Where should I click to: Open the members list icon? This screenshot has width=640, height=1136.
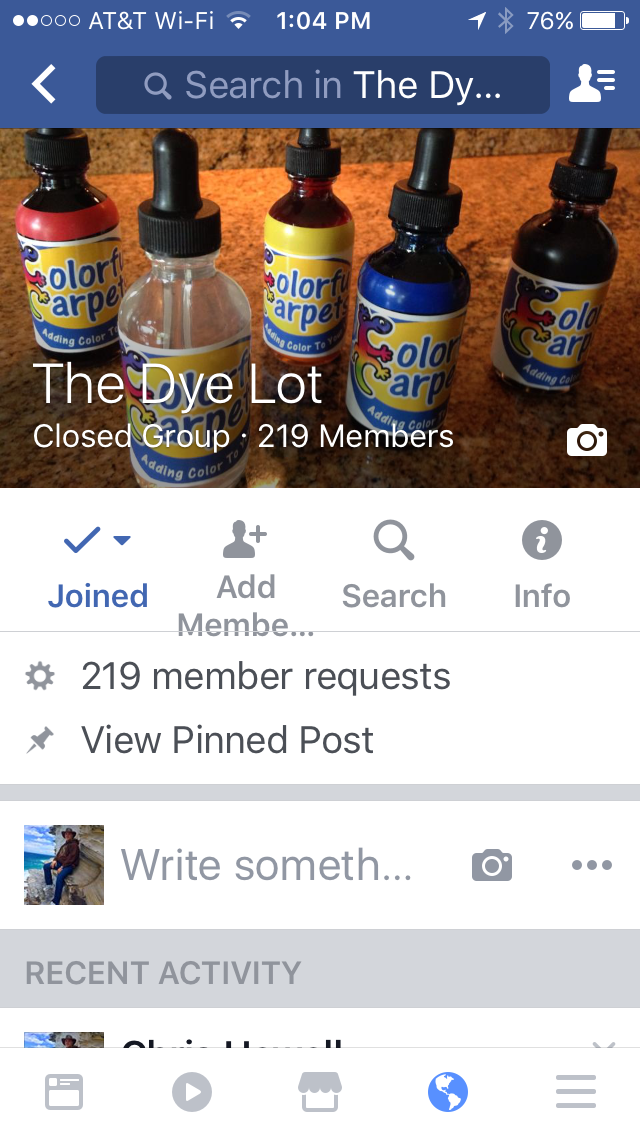[591, 85]
